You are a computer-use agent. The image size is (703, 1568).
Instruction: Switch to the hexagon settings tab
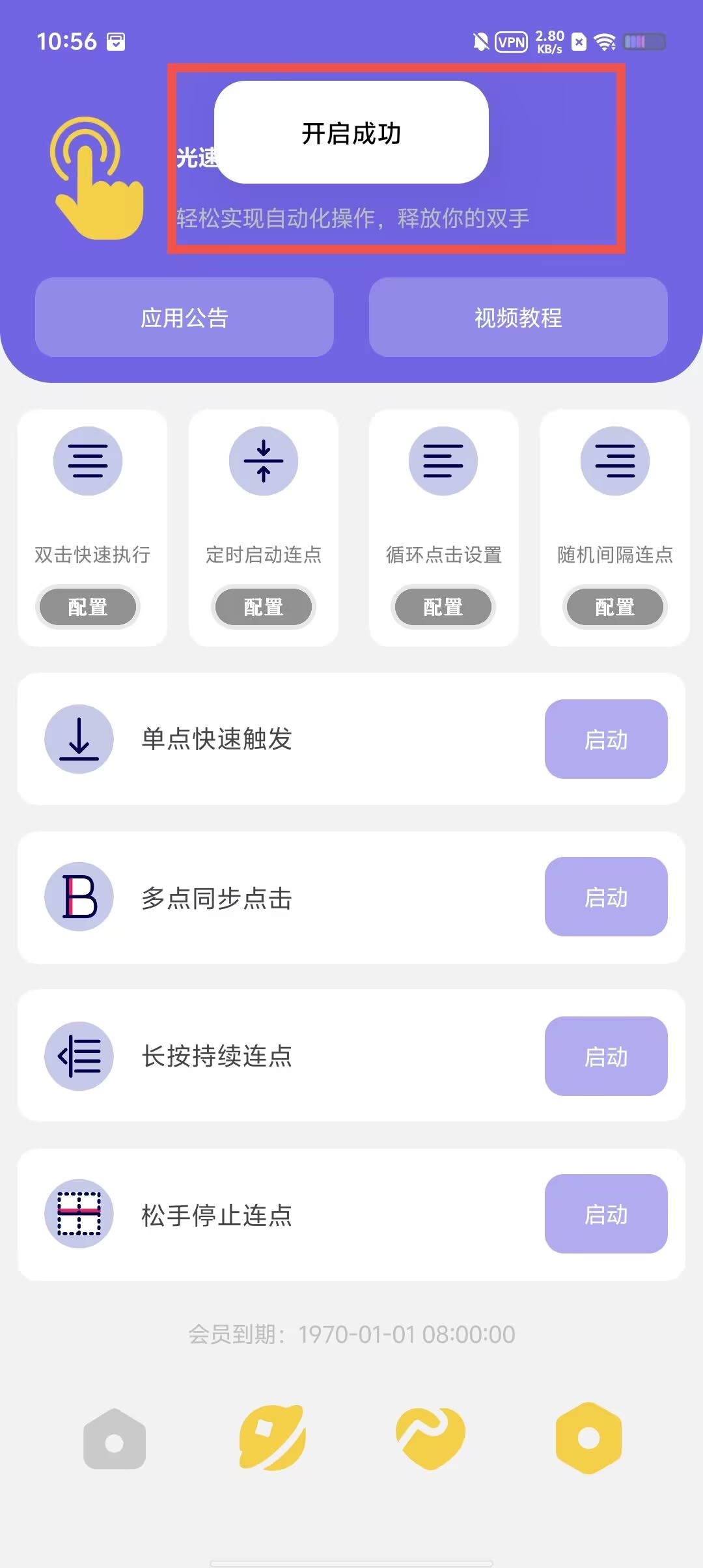pos(589,1438)
